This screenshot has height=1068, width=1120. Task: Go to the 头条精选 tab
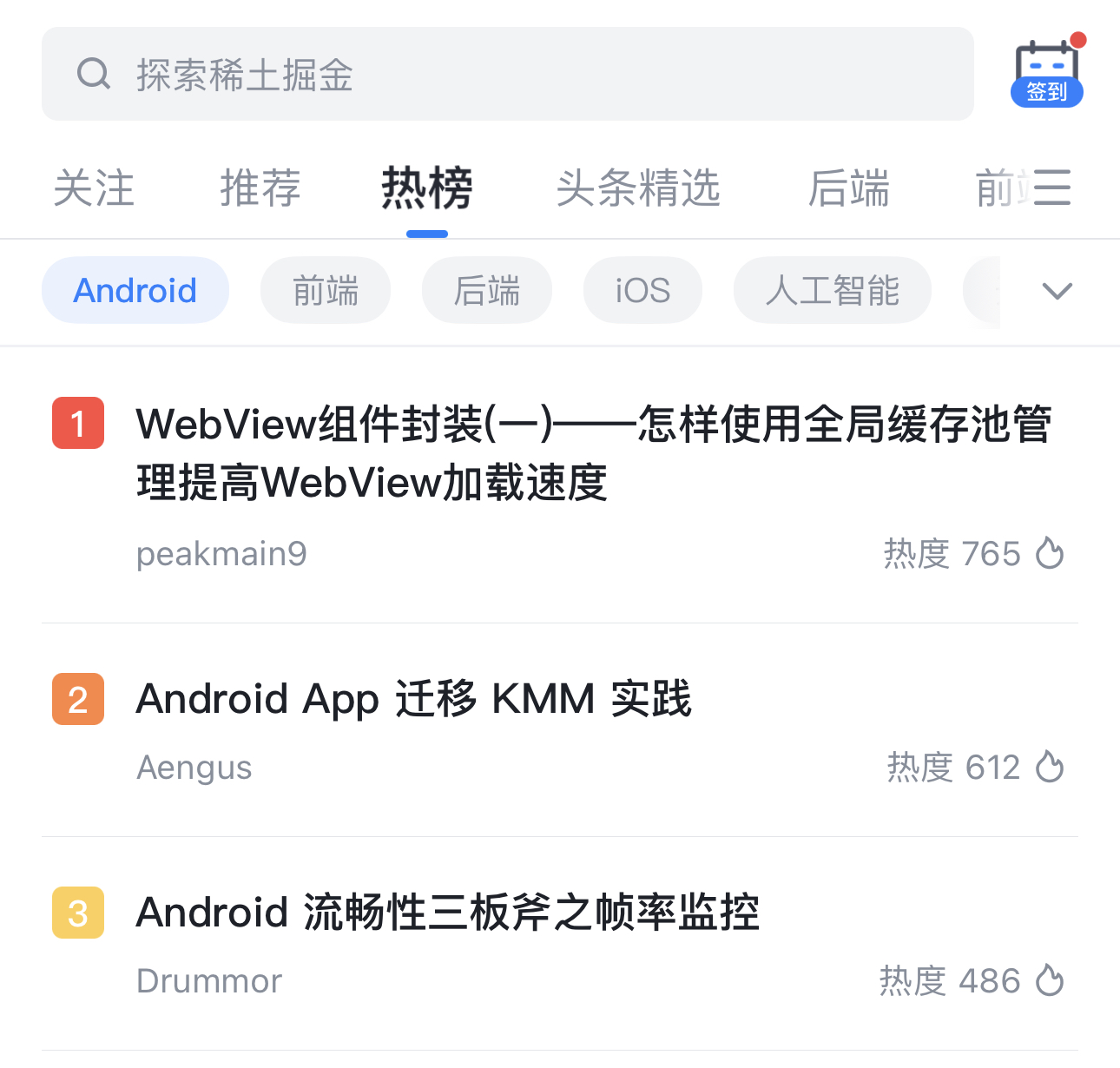coord(638,188)
